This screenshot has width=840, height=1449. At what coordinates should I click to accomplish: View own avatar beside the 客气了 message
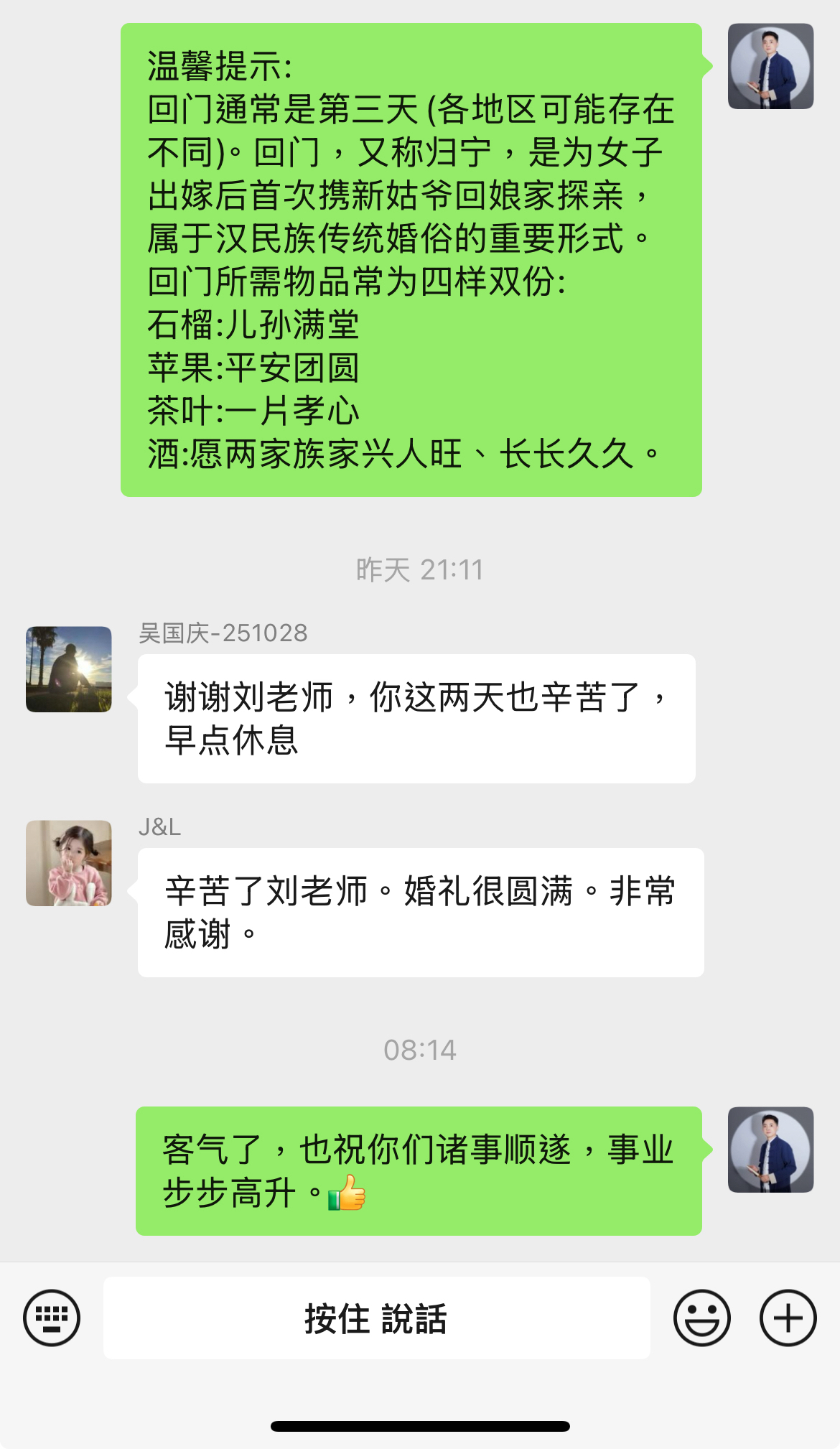(x=770, y=1150)
